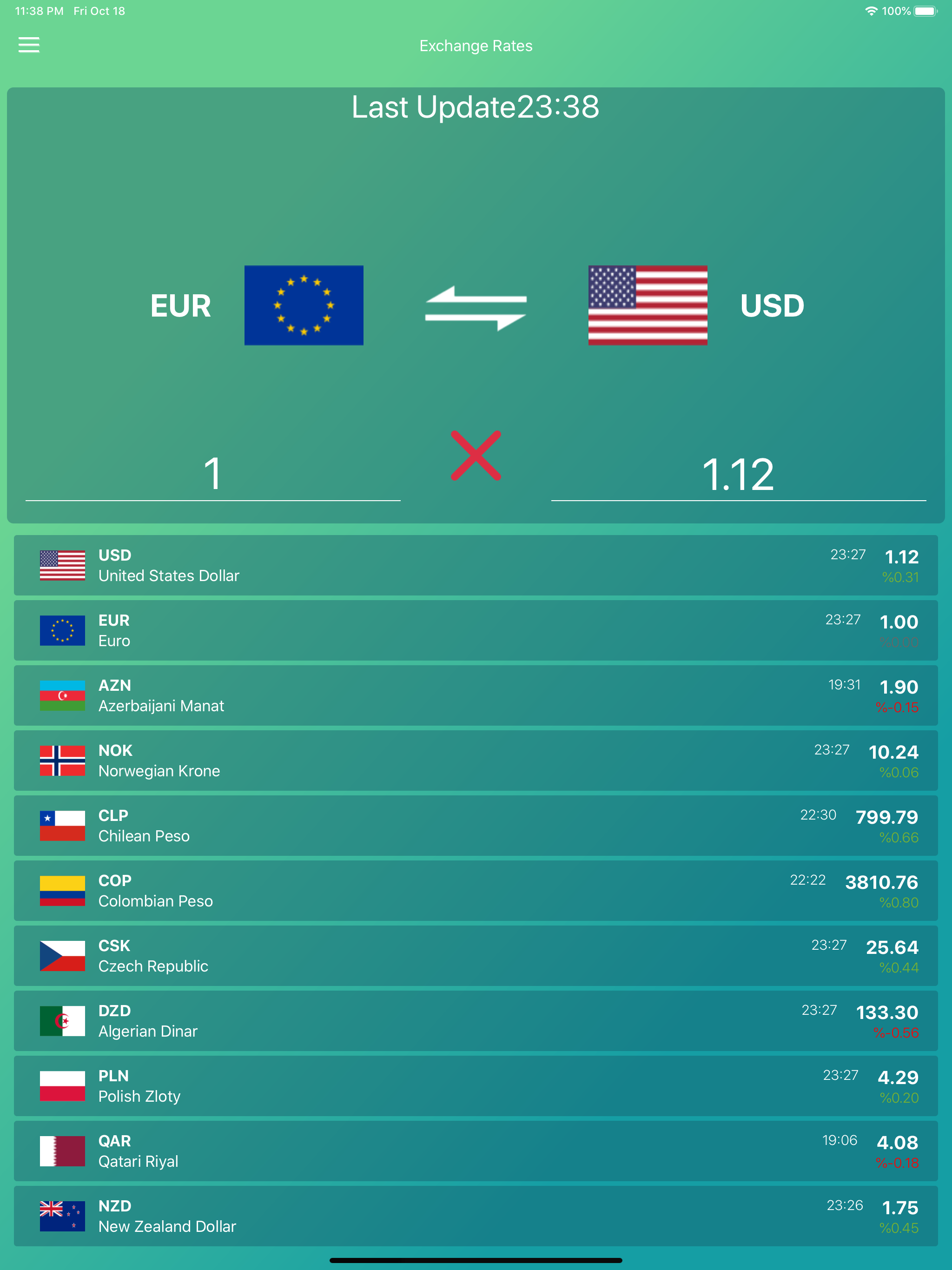Select the USD United States Dollar row
Screen dimensions: 952x1270
coord(476,565)
